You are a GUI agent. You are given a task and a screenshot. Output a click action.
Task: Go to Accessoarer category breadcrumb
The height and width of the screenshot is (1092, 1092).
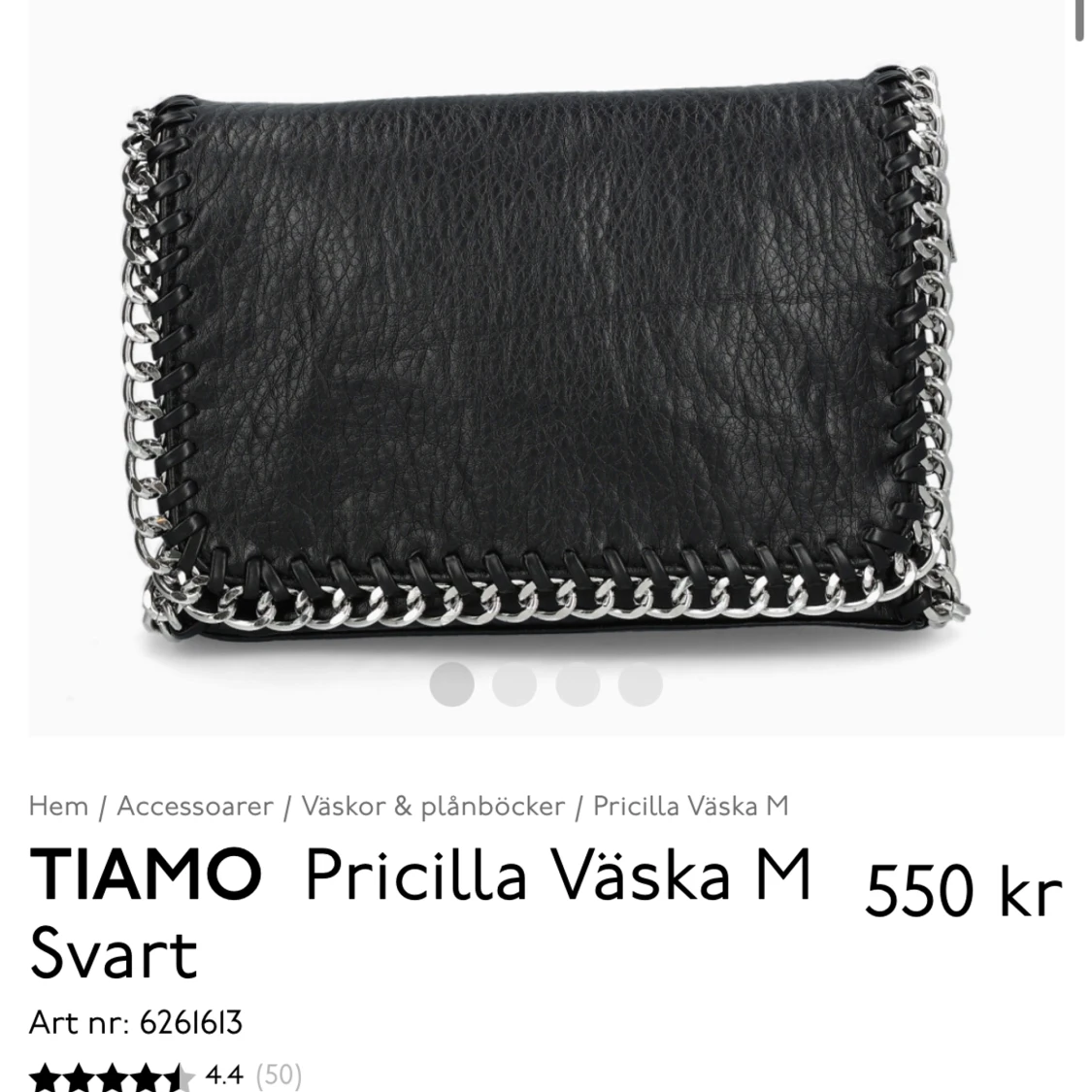tap(195, 806)
